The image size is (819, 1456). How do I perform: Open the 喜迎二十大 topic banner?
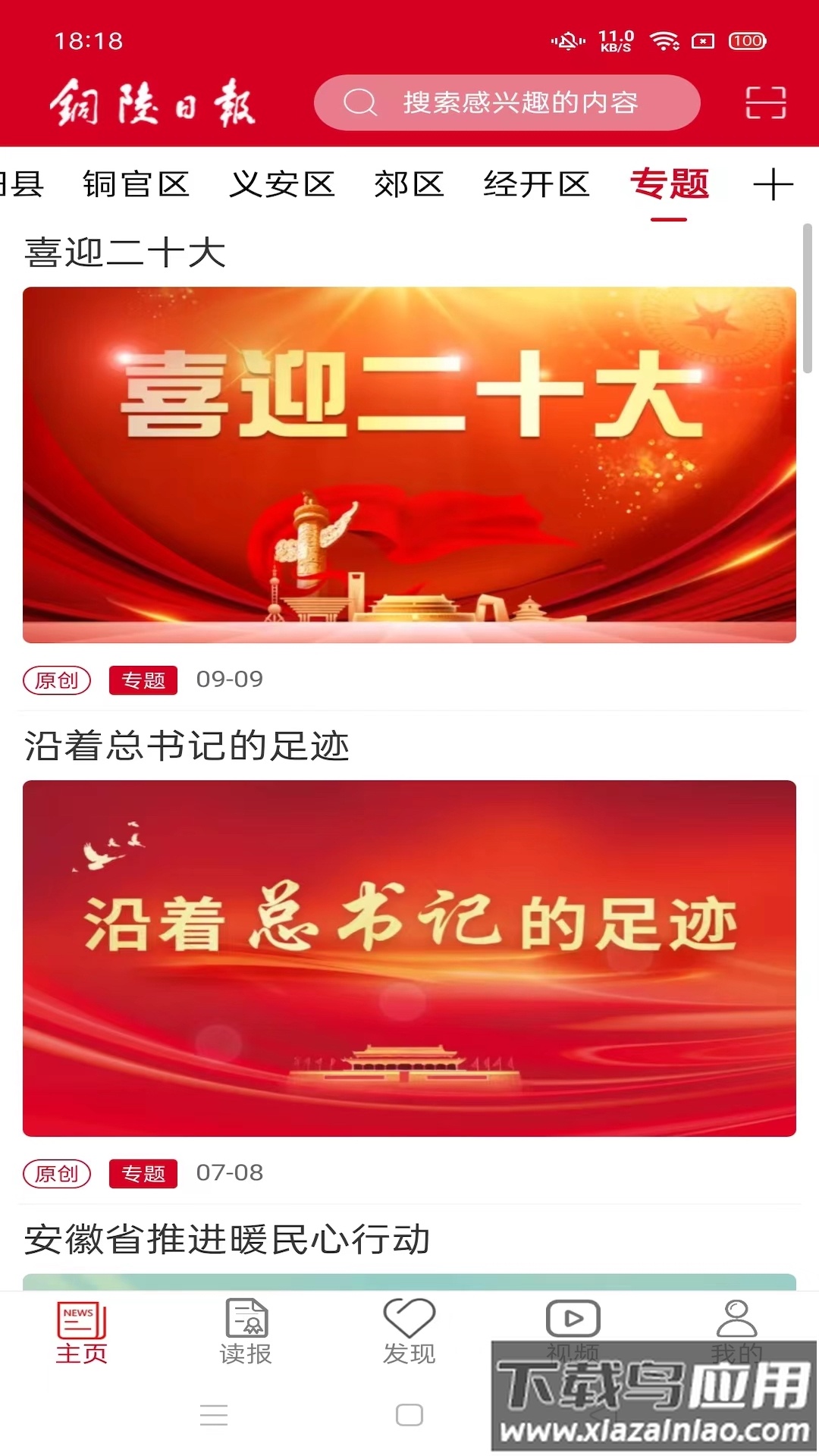[x=409, y=464]
